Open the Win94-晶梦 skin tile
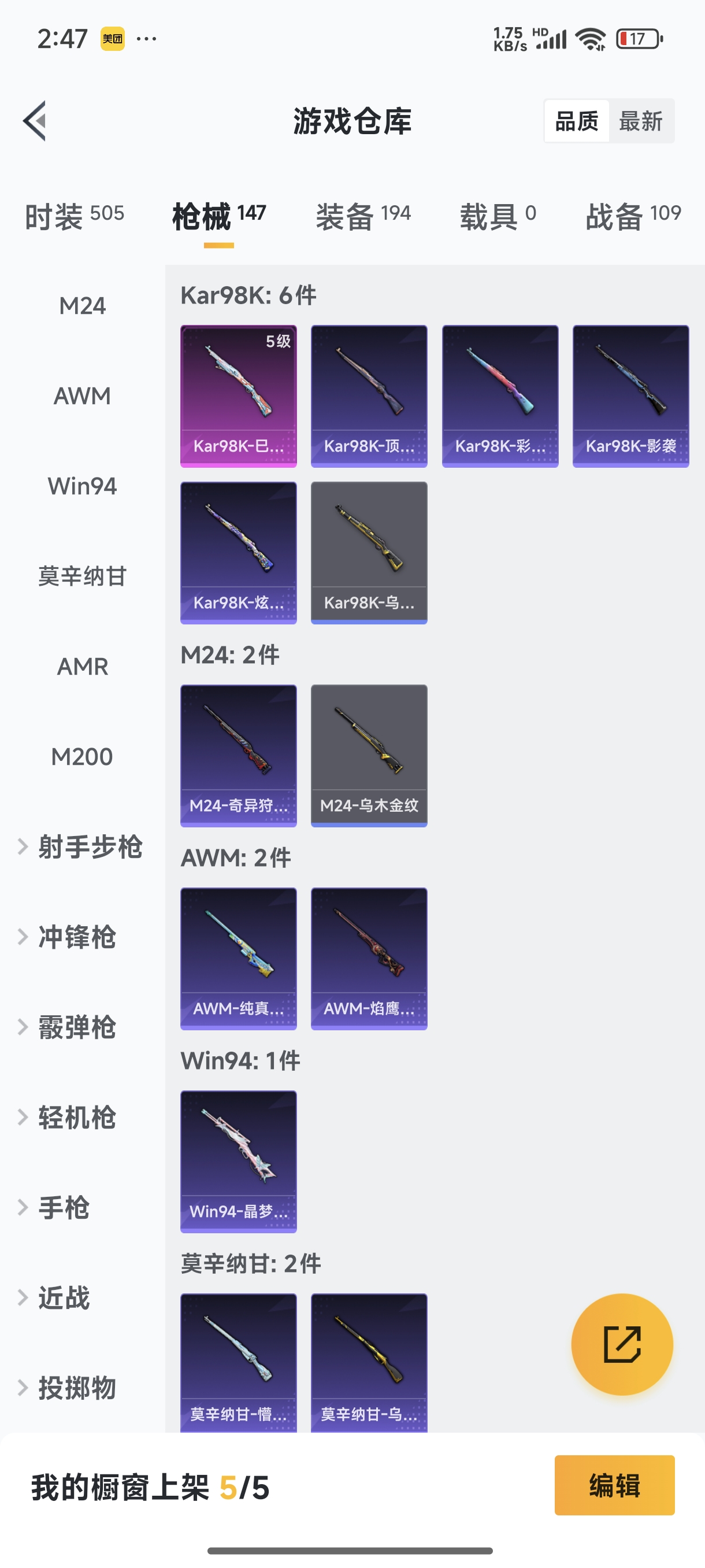Screen dimensions: 705x1568 point(239,1162)
